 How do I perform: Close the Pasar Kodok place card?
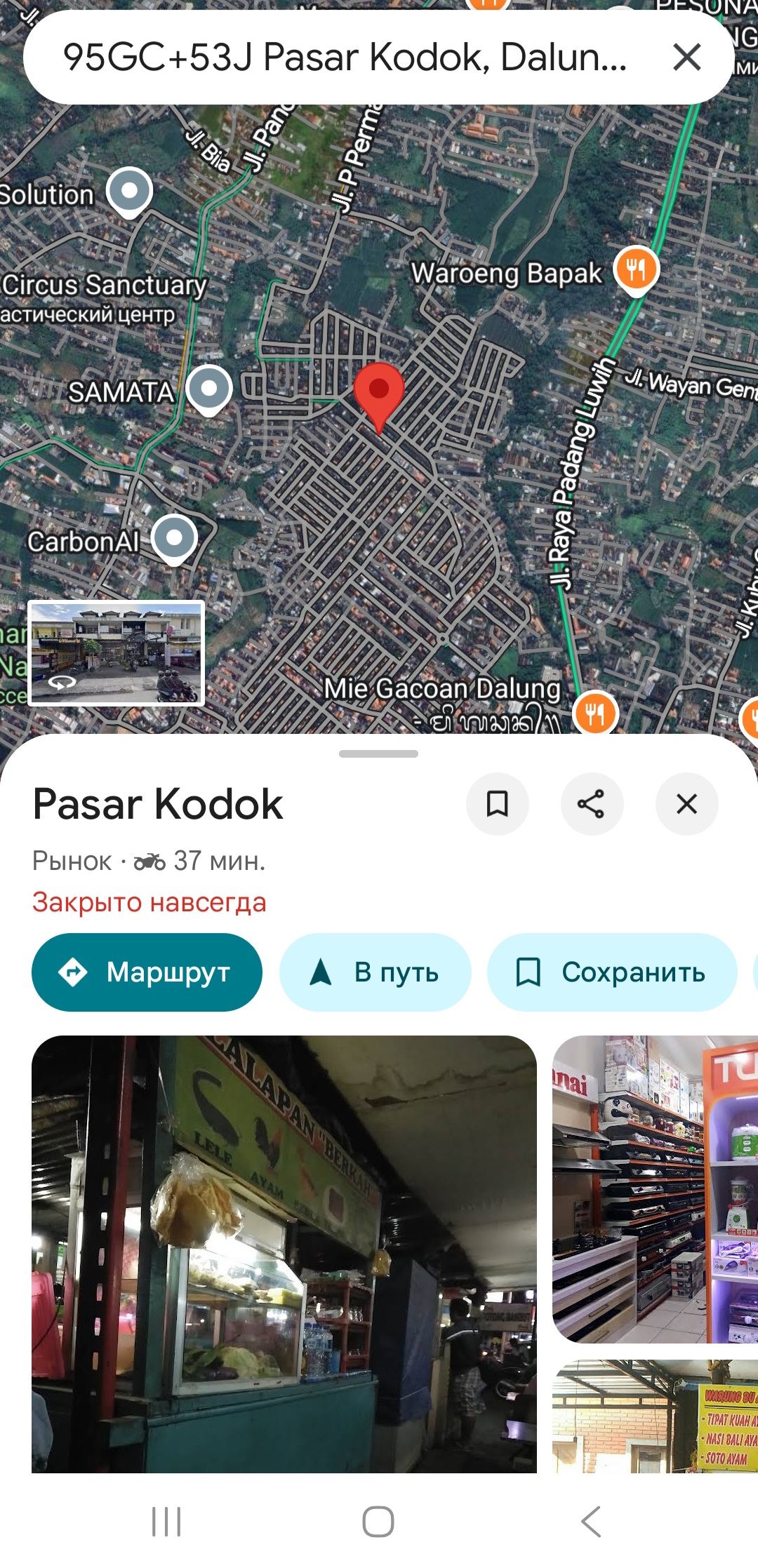[x=686, y=804]
